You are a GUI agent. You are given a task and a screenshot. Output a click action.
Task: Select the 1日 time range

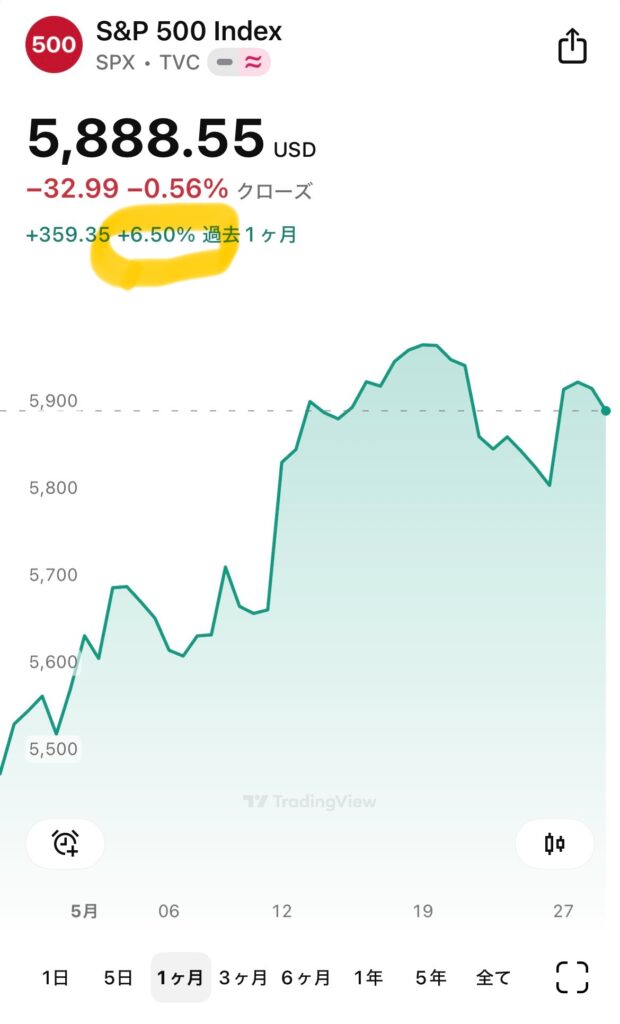coord(56,978)
